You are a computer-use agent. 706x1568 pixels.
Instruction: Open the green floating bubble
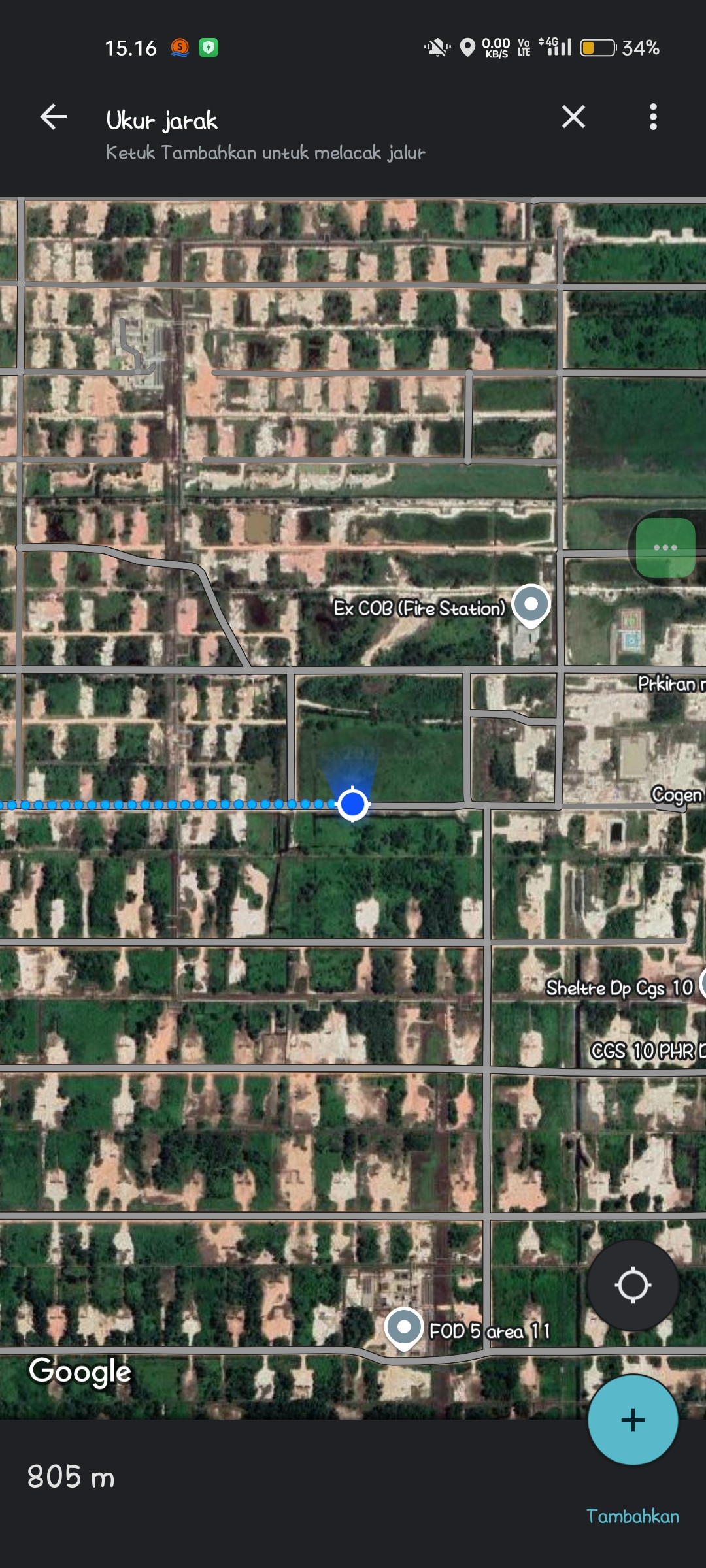click(665, 547)
